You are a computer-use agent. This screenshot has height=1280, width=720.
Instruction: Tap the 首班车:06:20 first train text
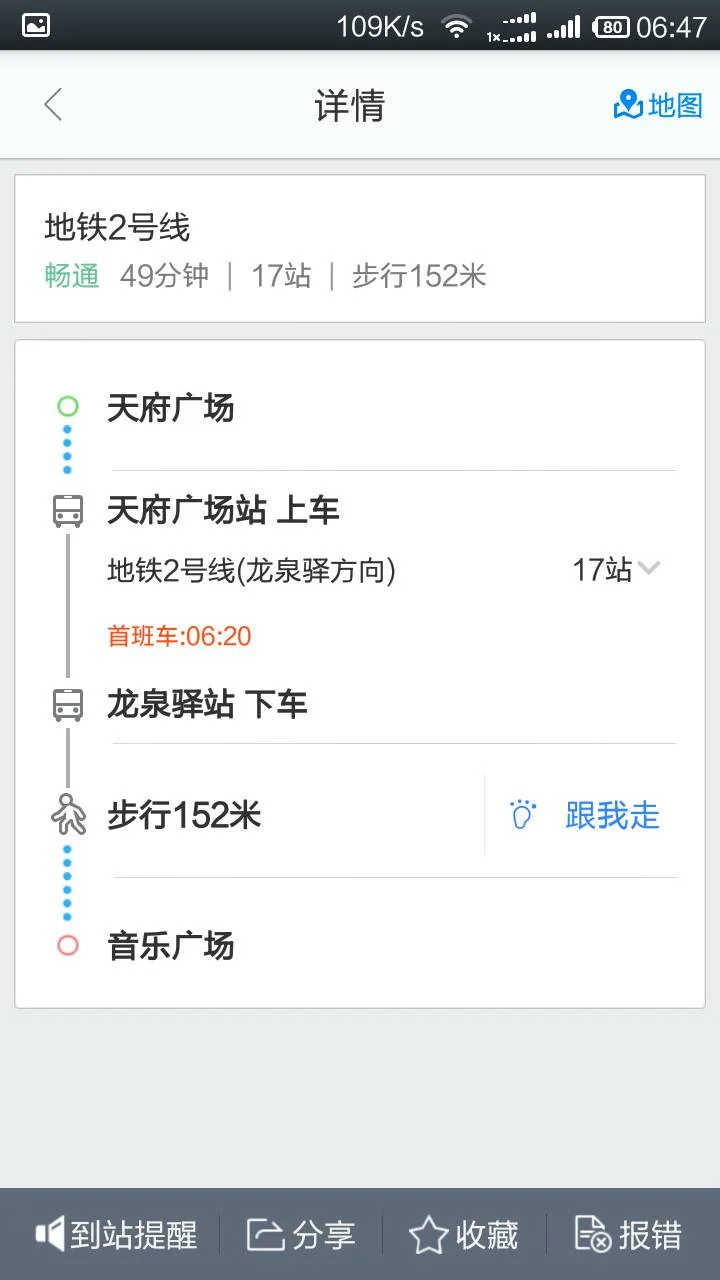tap(178, 636)
